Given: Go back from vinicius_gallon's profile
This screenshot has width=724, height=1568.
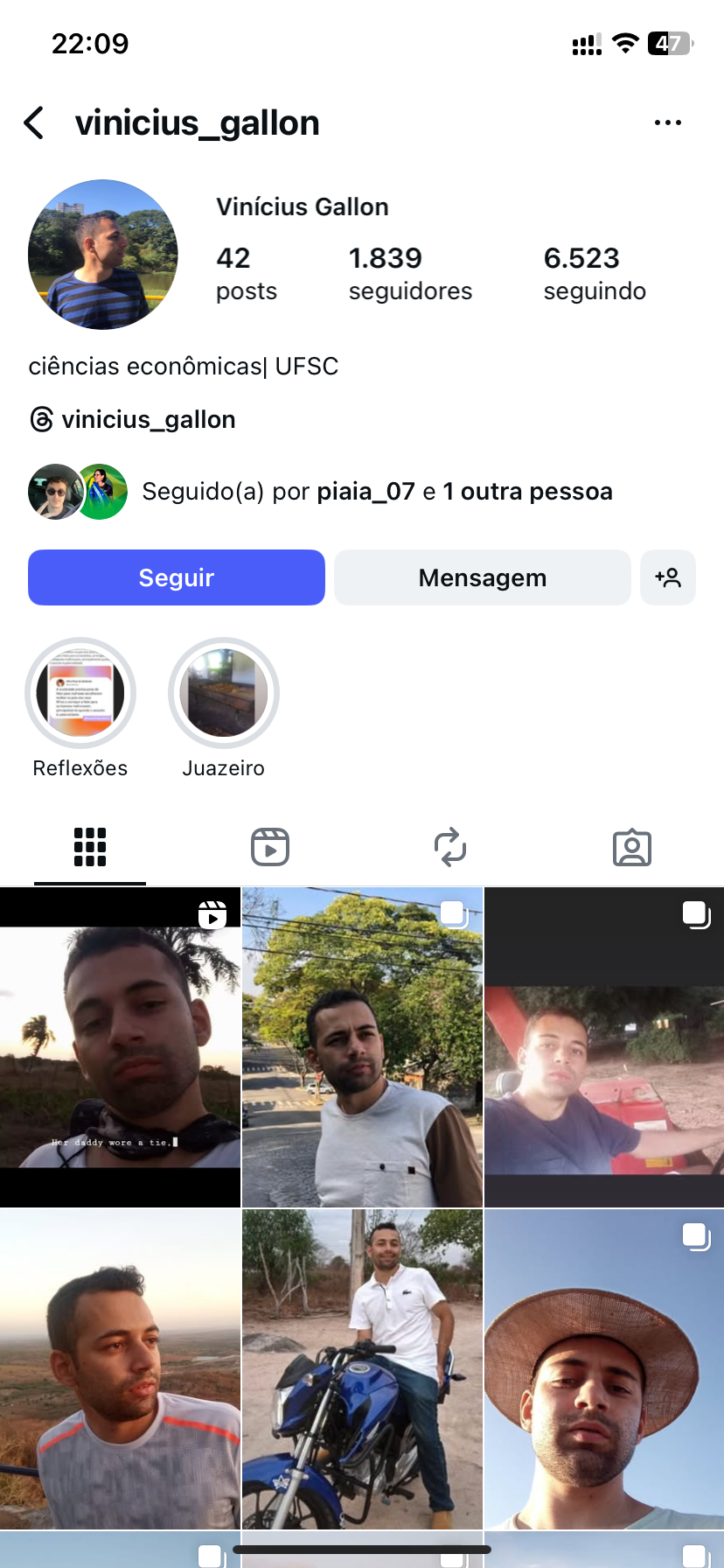Looking at the screenshot, I should click(x=35, y=123).
